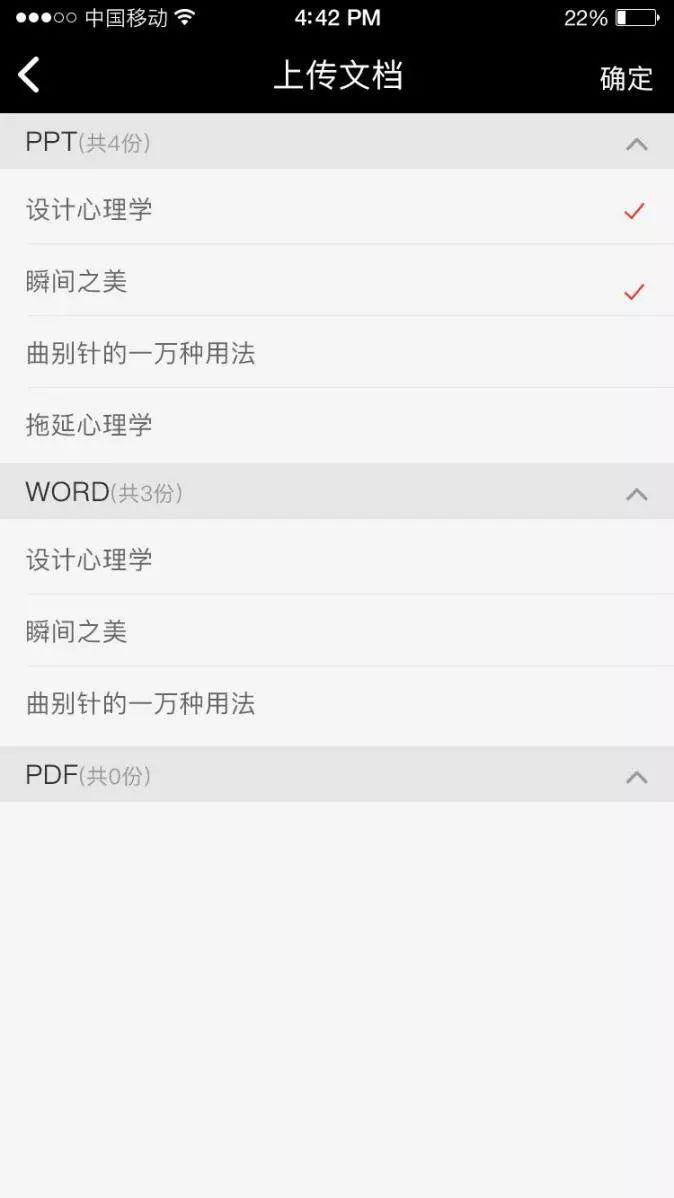Select 瞬间之美 in the WORD list

tap(337, 630)
